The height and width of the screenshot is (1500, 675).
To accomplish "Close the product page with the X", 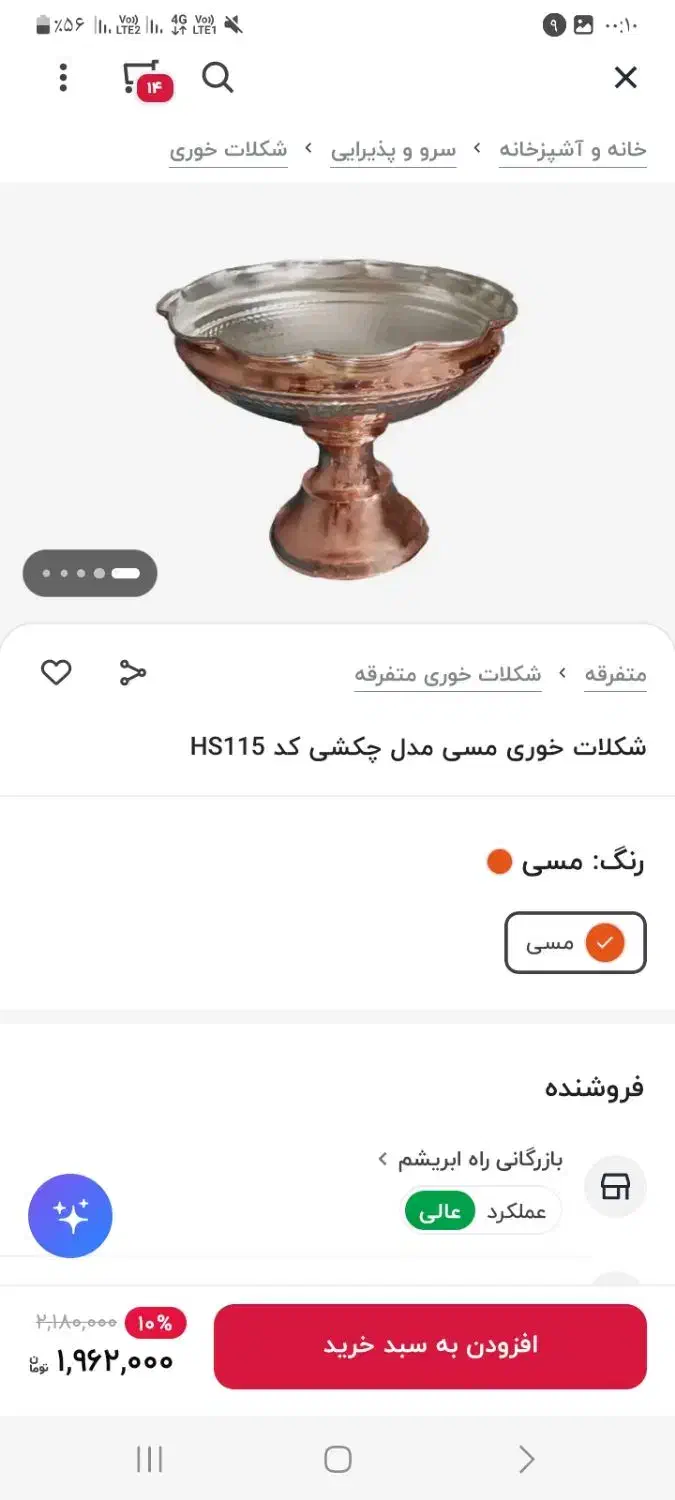I will (625, 77).
